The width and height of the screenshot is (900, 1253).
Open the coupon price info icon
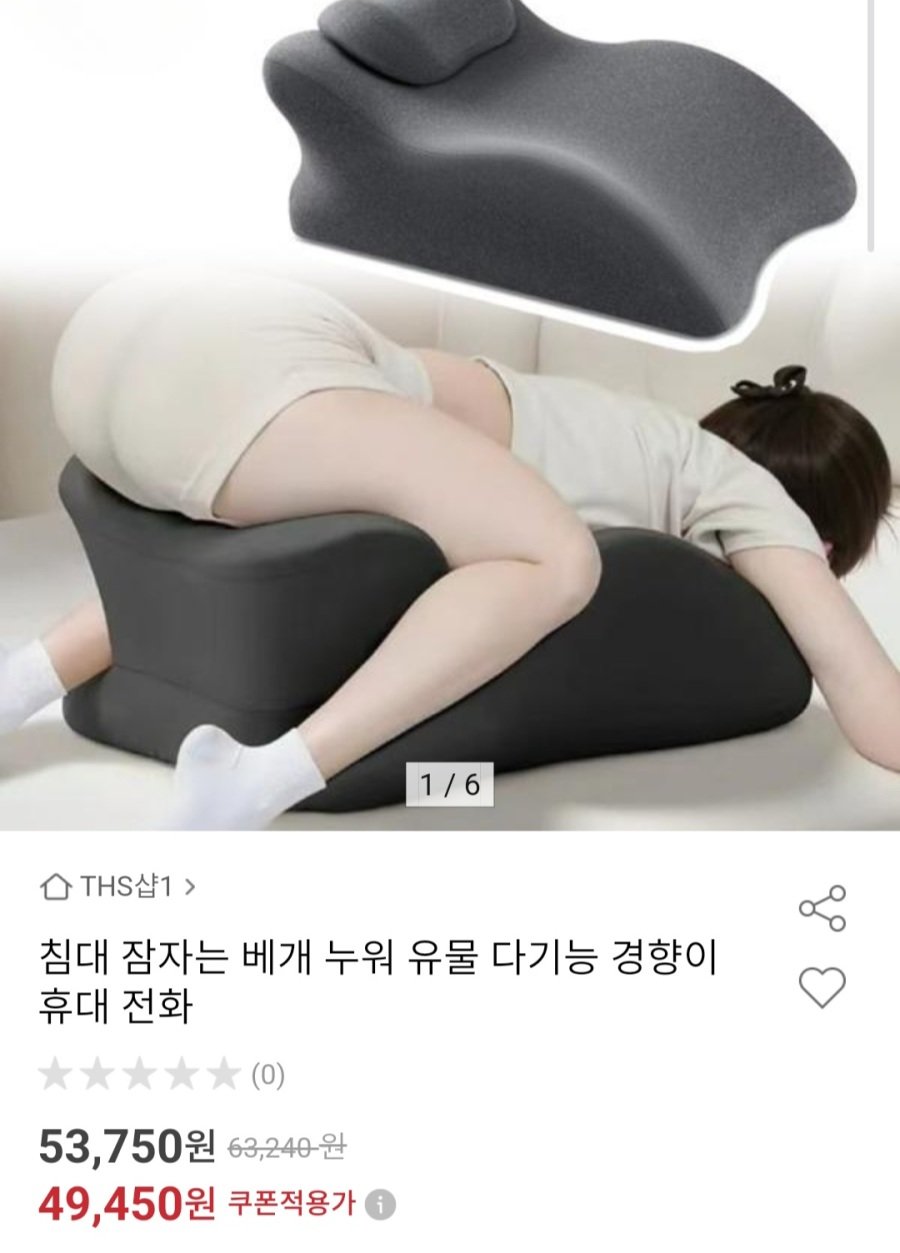(x=380, y=1205)
